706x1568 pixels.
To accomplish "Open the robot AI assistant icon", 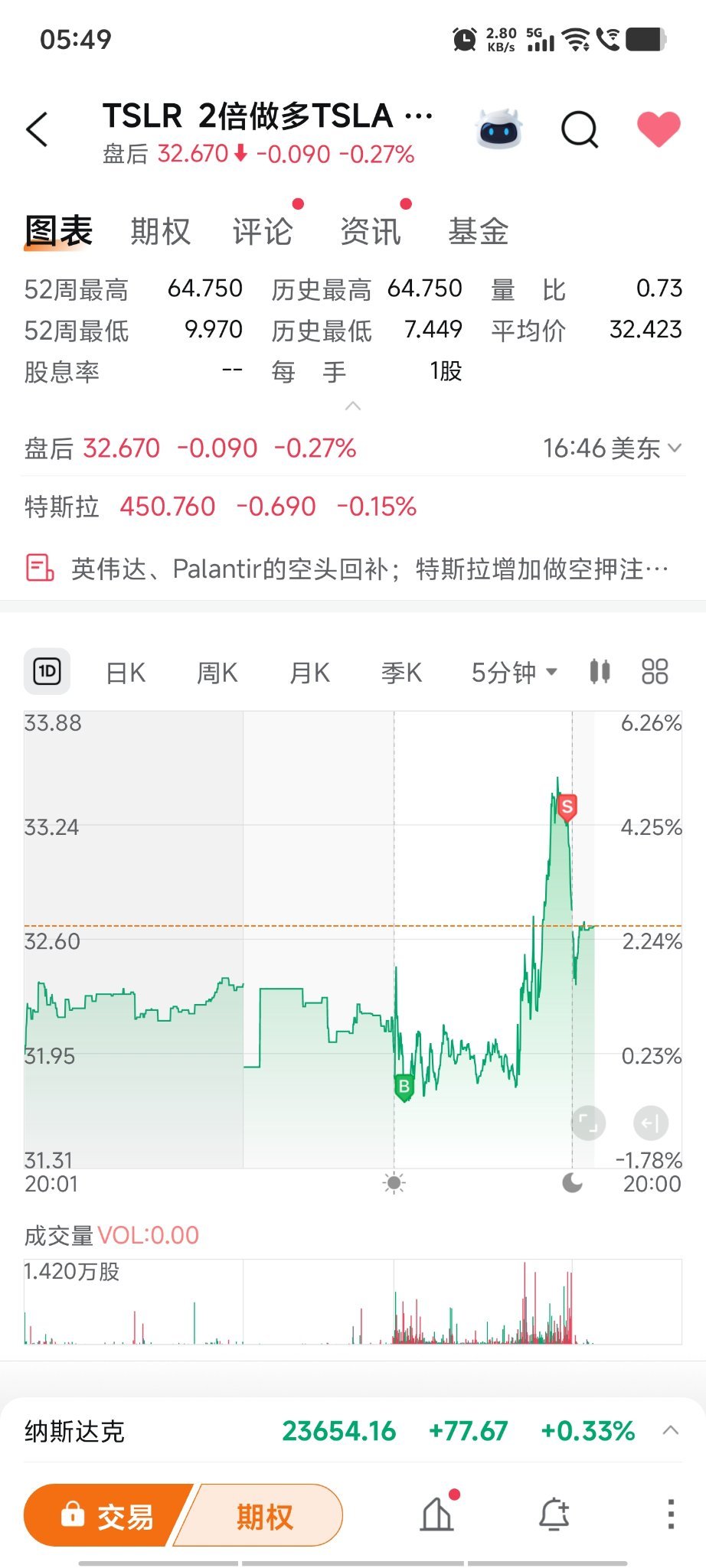I will [x=499, y=129].
